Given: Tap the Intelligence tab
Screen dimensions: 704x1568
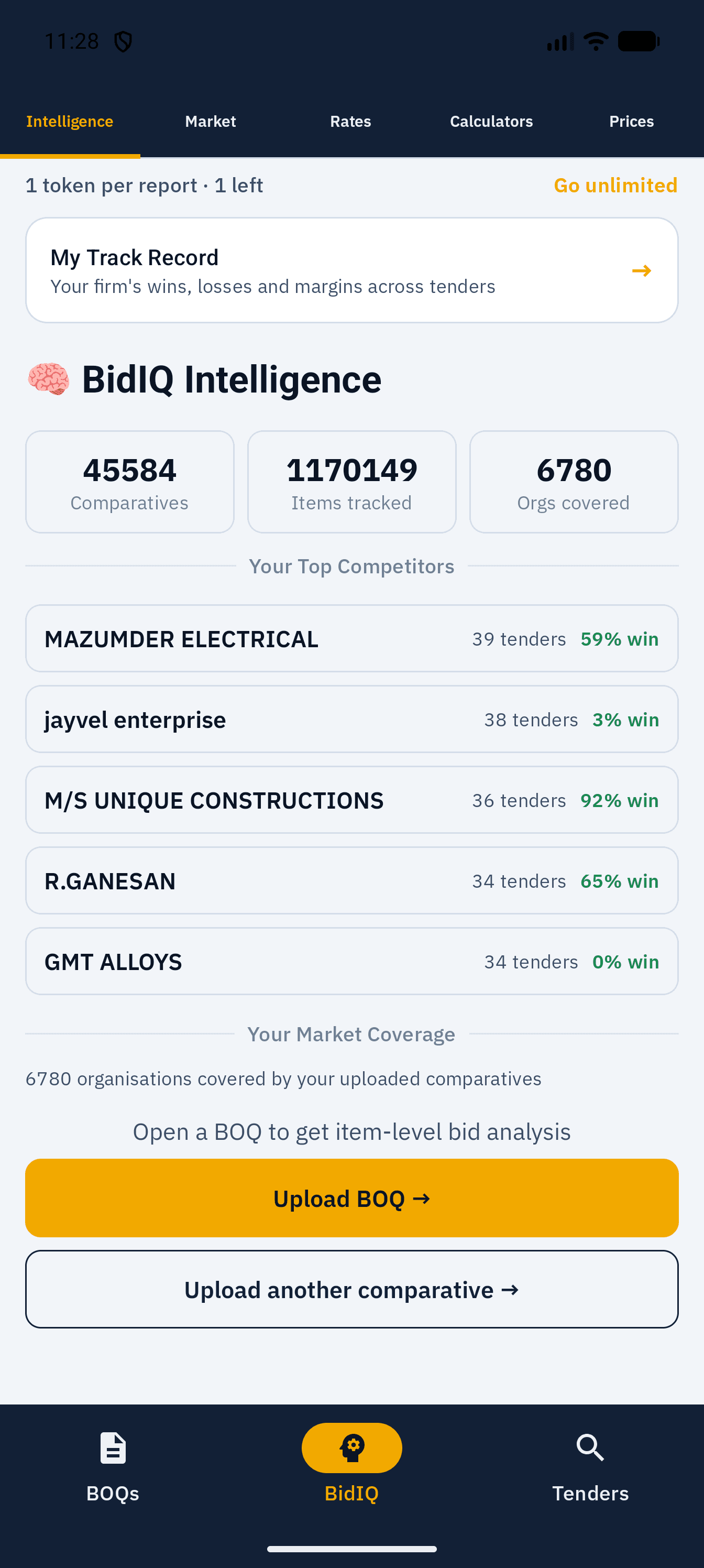Looking at the screenshot, I should (70, 121).
